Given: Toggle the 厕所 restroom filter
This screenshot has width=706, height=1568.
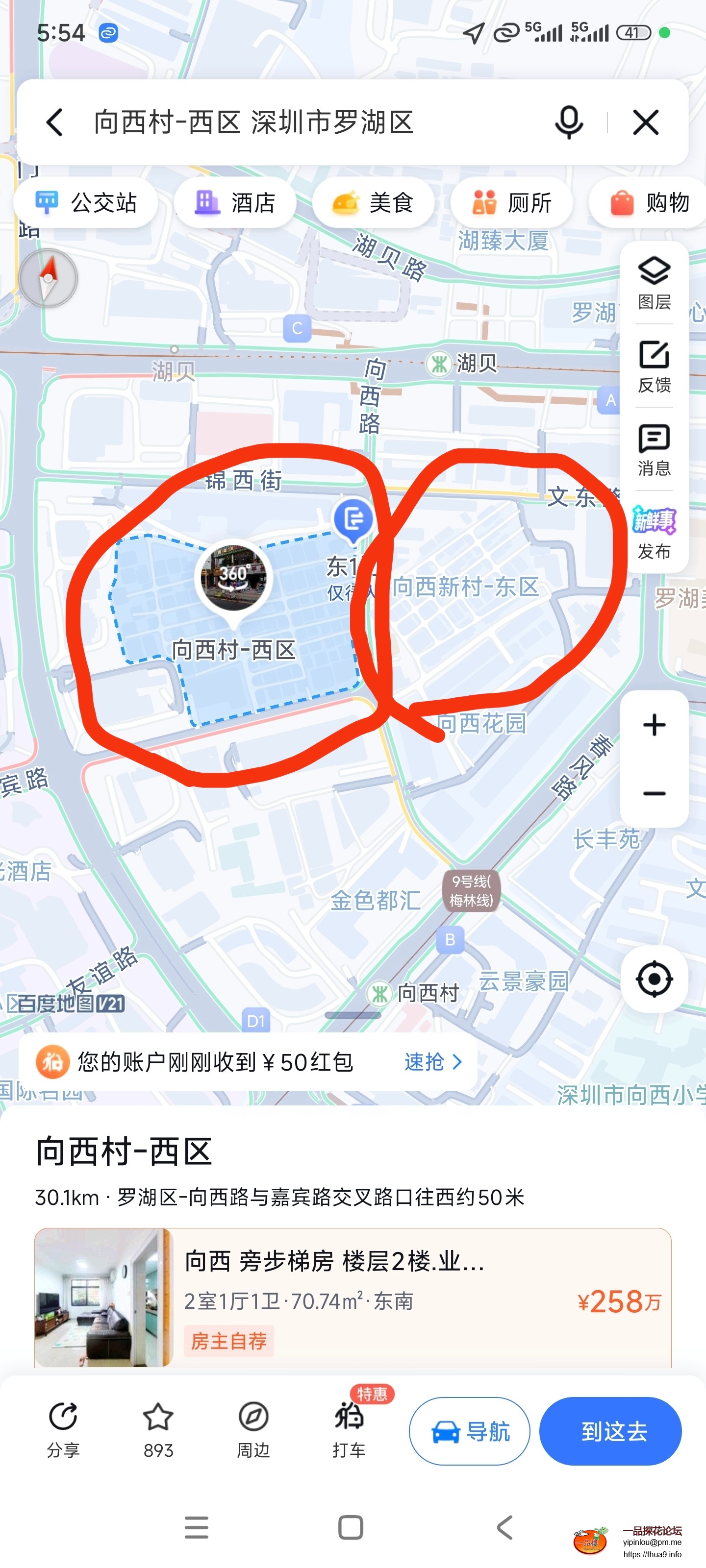Looking at the screenshot, I should tap(512, 202).
